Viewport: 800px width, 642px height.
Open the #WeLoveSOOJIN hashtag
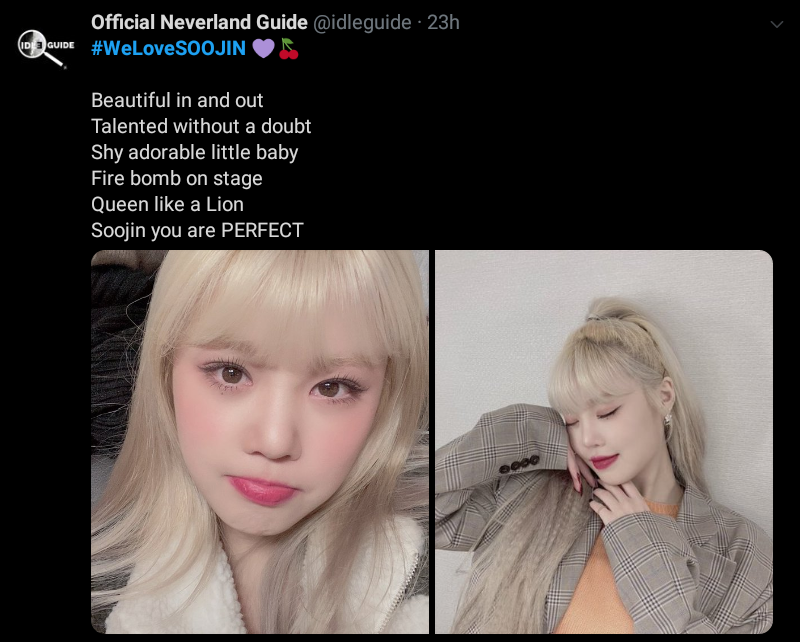(168, 48)
